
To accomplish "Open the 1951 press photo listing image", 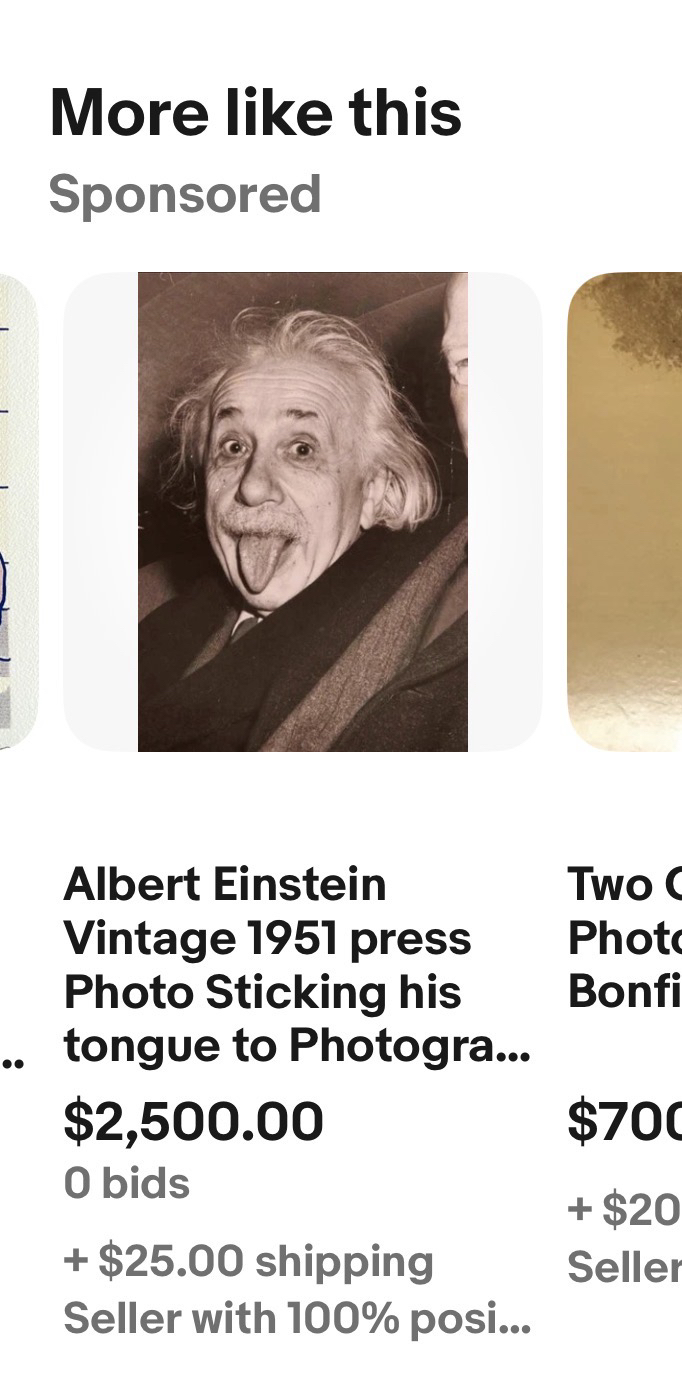I will coord(302,511).
